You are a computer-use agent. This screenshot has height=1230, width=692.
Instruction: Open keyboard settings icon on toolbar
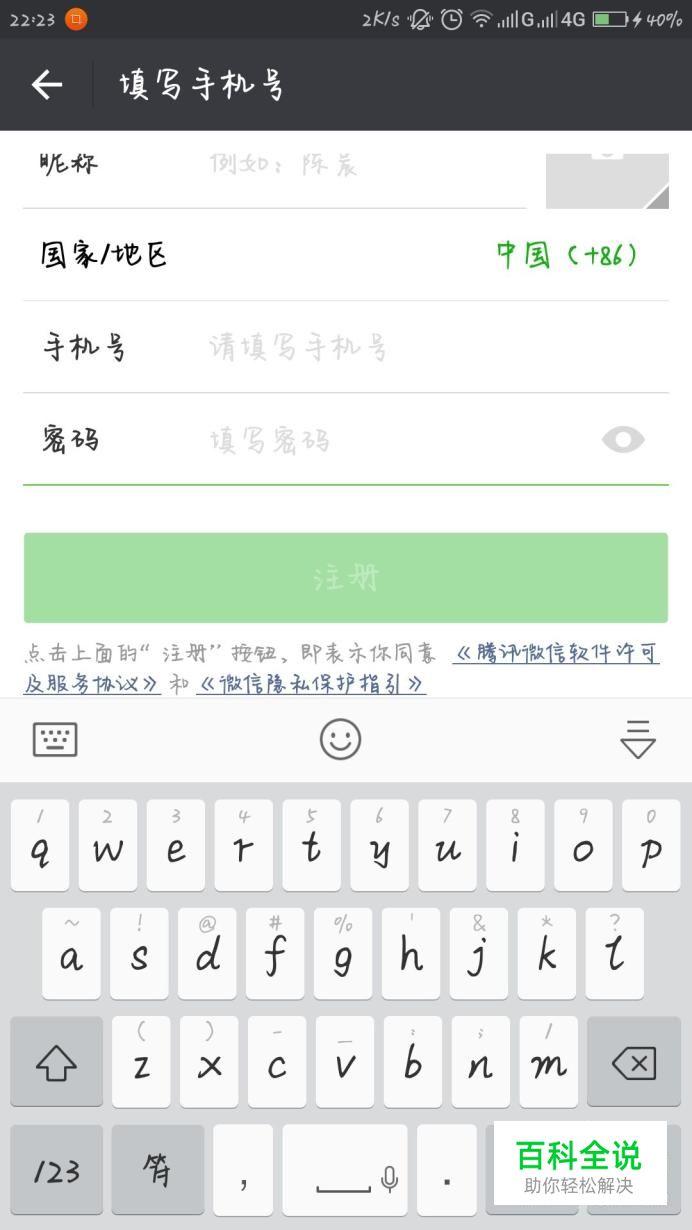pos(55,740)
